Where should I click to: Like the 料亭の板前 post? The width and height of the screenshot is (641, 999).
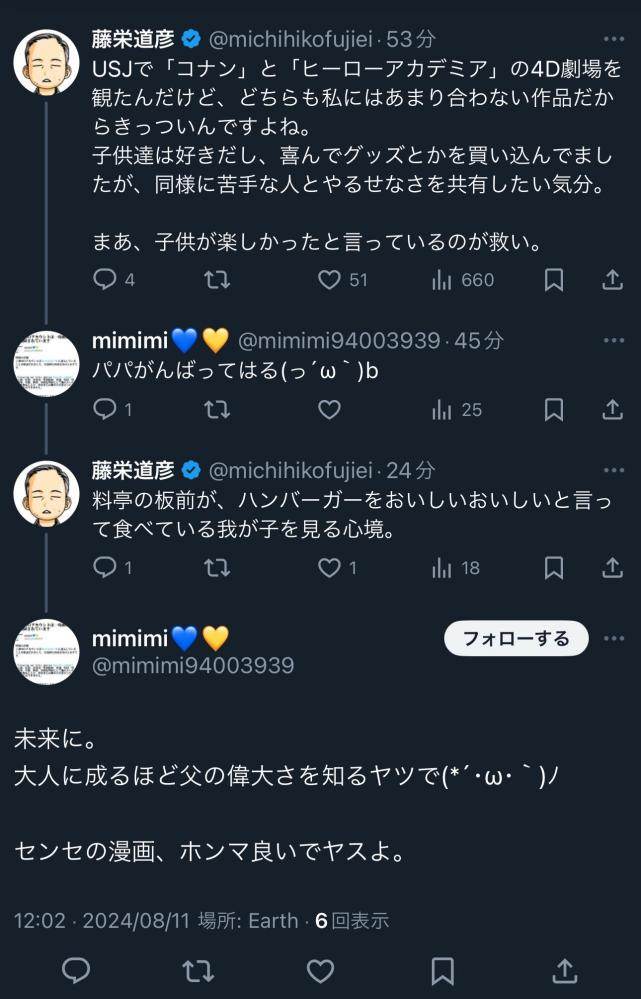(x=330, y=568)
